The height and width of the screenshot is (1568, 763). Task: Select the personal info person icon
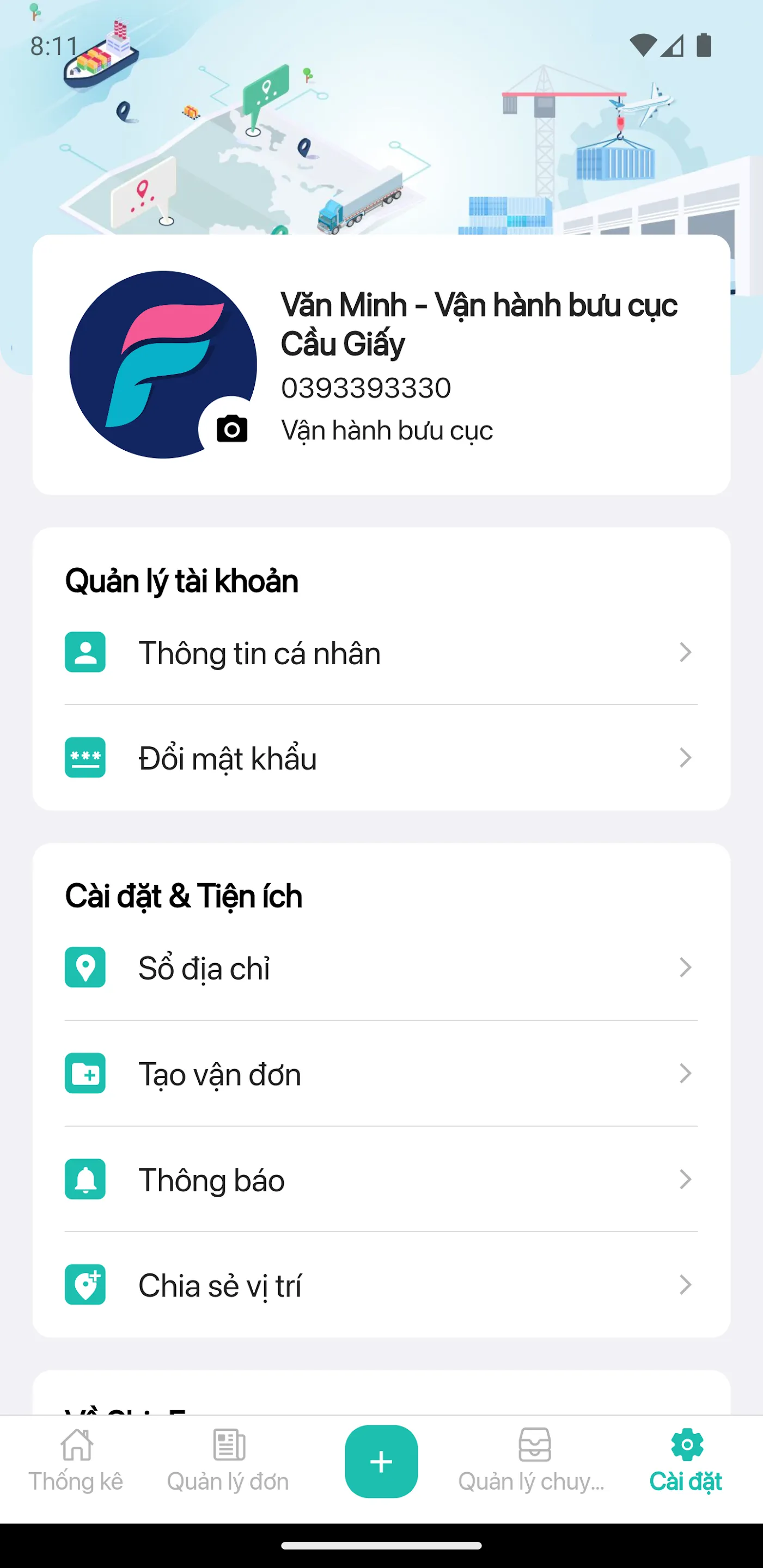86,653
